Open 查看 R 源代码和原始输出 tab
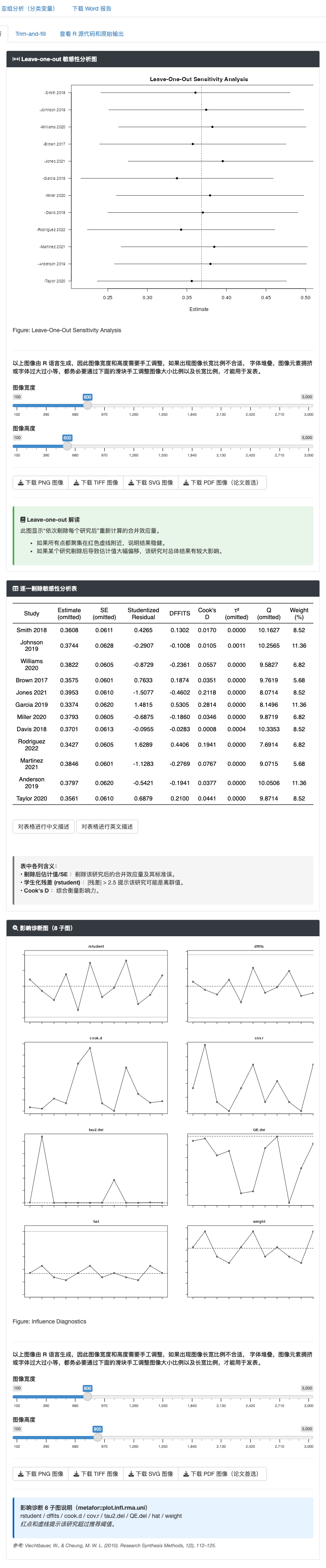Screen dimensions: 326x1568 pos(91,34)
